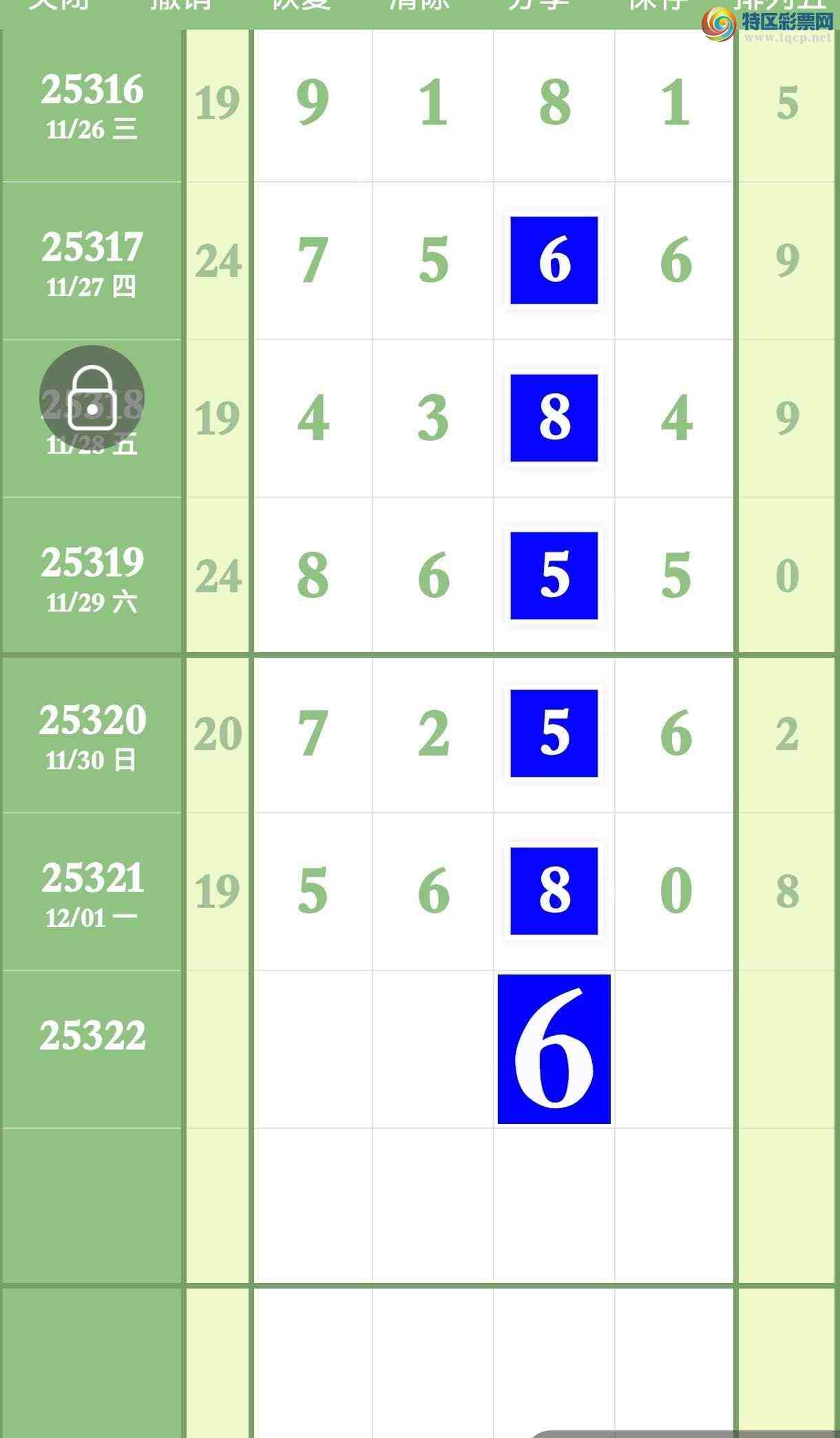840x1438 pixels.
Task: Select the large blue 6 in row 25322
Action: point(554,1049)
